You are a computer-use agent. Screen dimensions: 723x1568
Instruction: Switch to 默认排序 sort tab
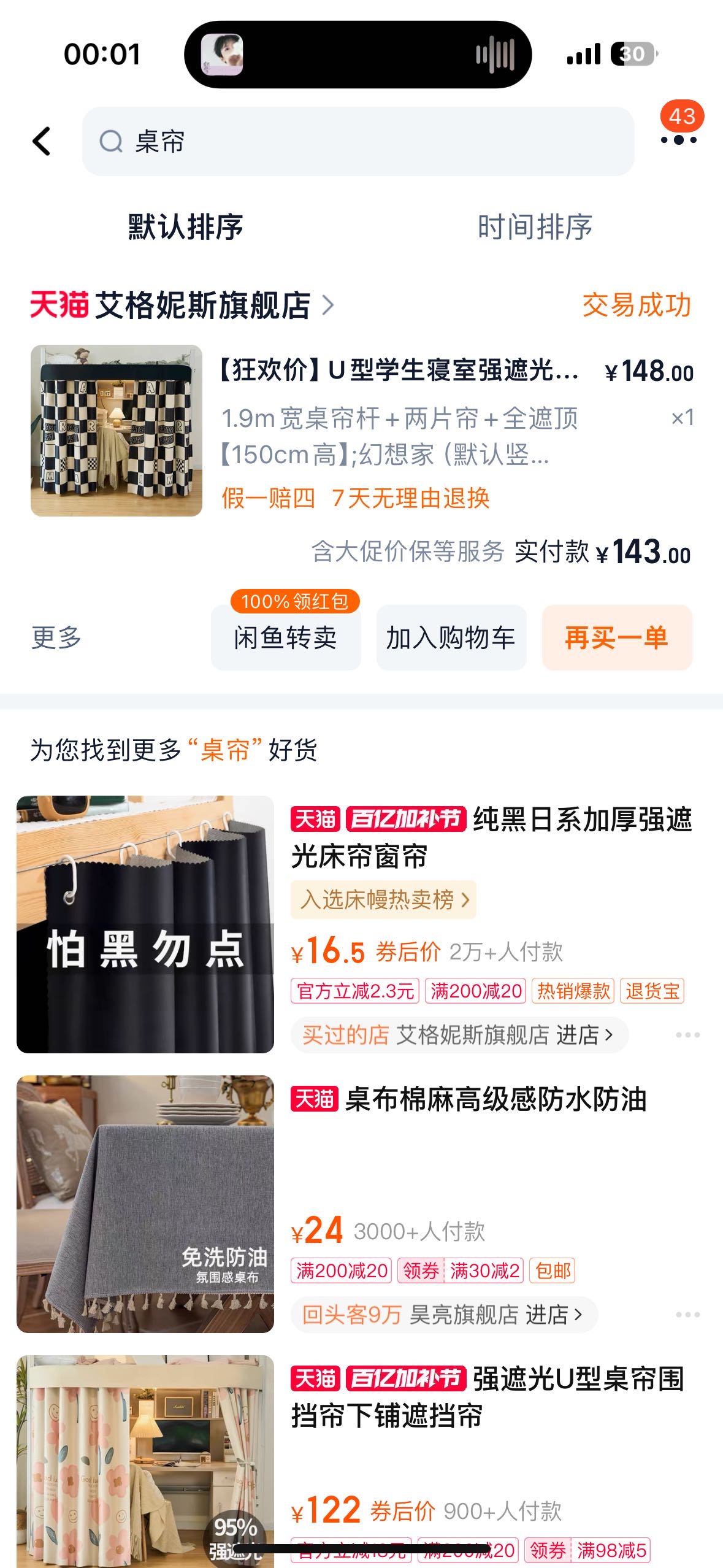click(185, 227)
